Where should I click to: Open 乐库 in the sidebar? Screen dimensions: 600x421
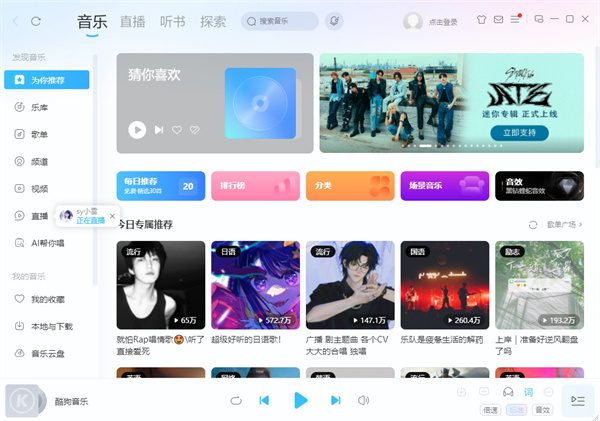click(40, 106)
